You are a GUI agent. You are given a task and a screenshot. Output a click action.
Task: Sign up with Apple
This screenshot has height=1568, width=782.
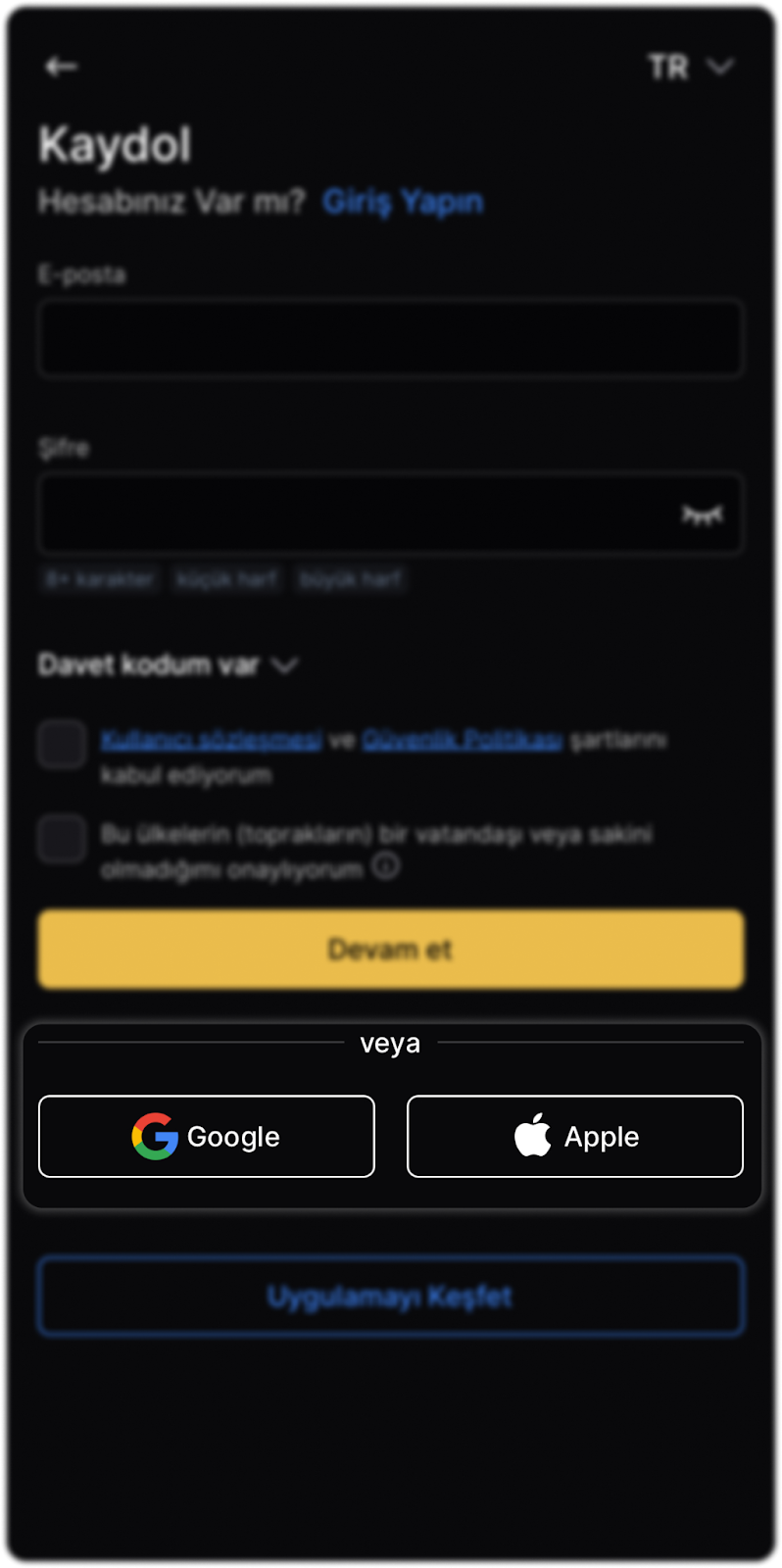(x=575, y=1137)
